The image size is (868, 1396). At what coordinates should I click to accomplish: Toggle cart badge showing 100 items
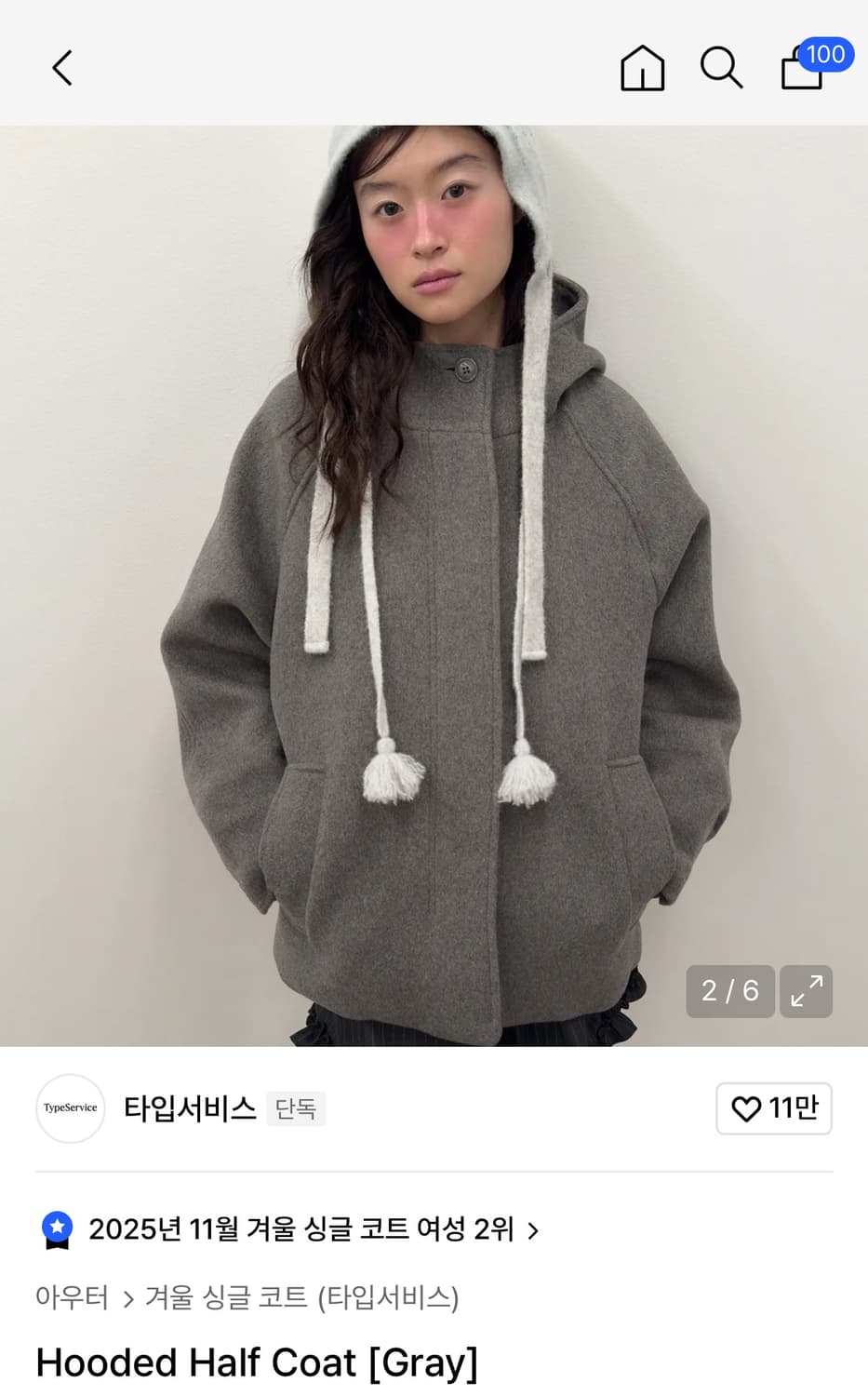pos(824,55)
